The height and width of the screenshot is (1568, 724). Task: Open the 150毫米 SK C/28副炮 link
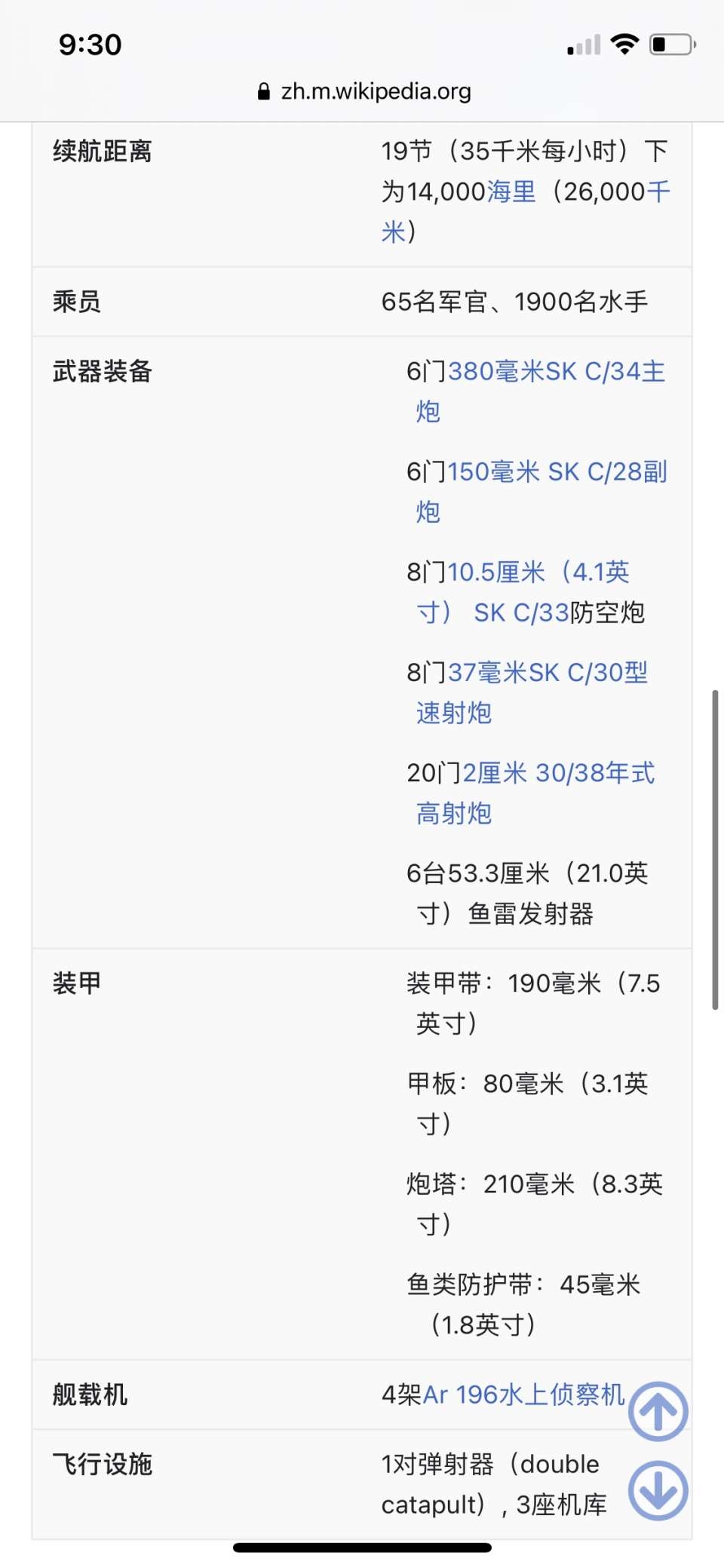(557, 471)
